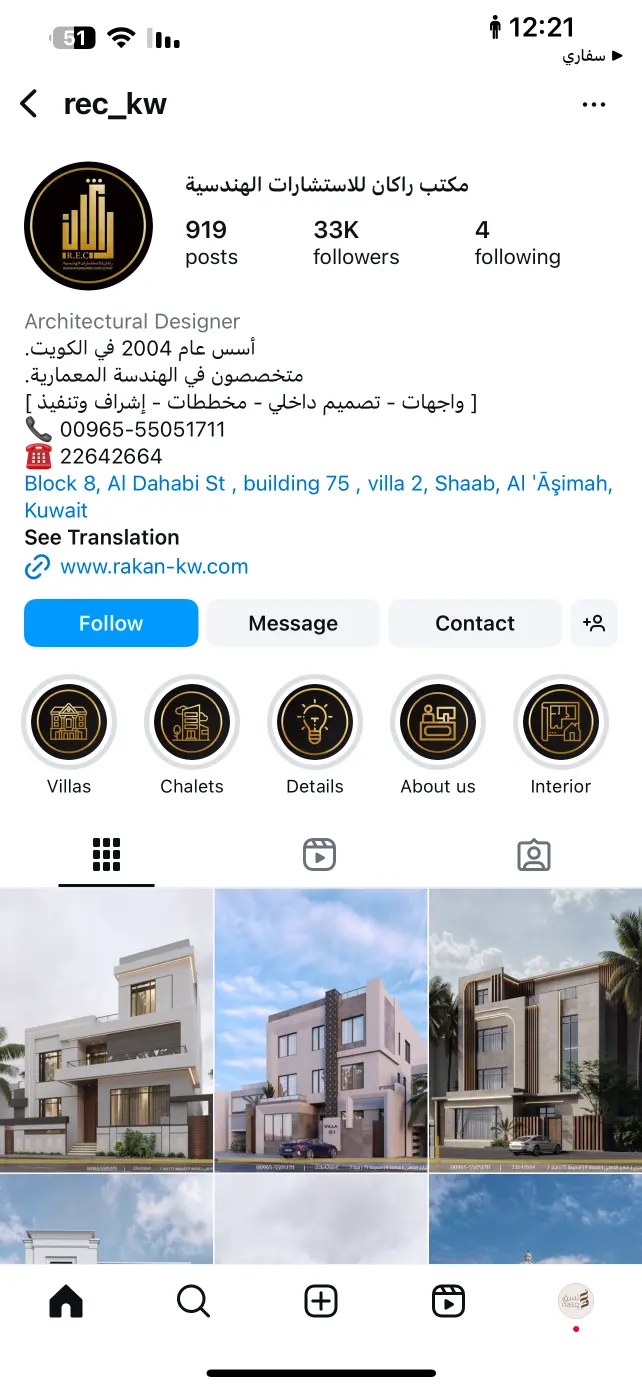Viewport: 642px width, 1389px height.
Task: Tap See Translation under the bio
Action: [102, 537]
